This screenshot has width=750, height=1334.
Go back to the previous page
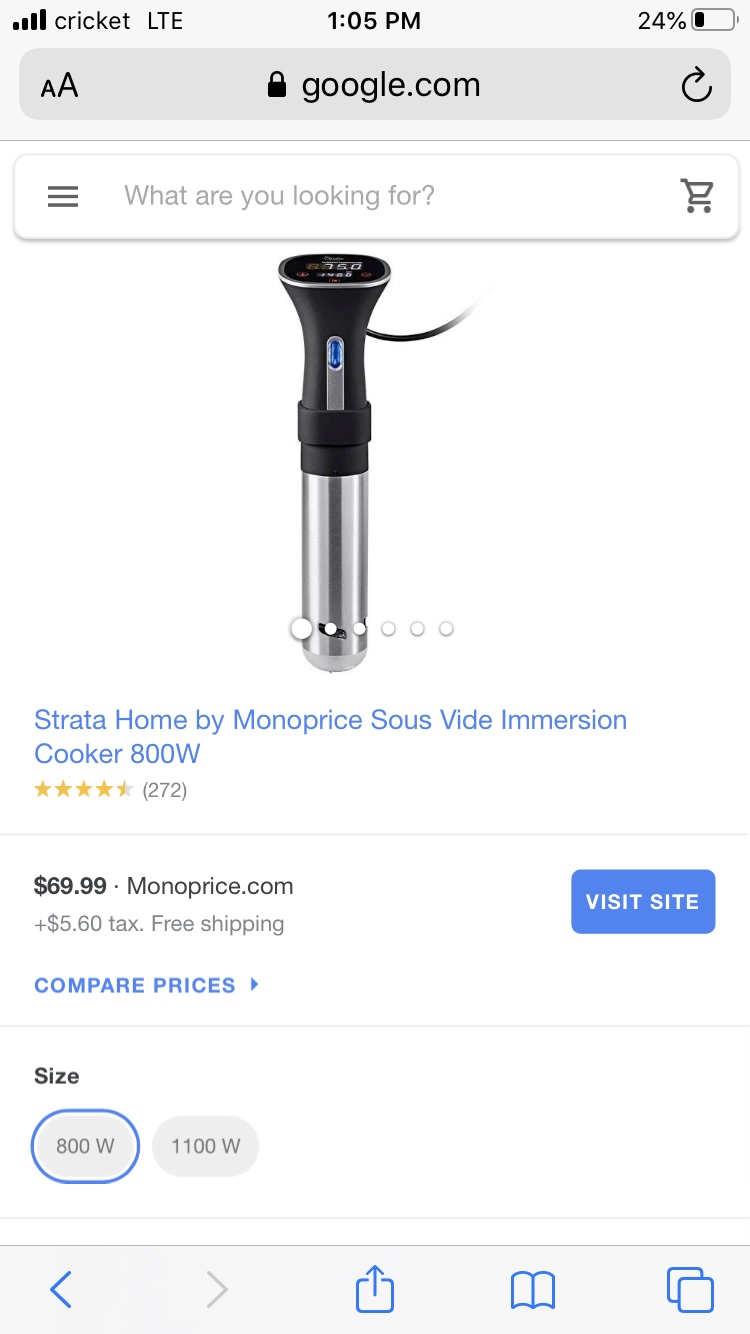(61, 1289)
